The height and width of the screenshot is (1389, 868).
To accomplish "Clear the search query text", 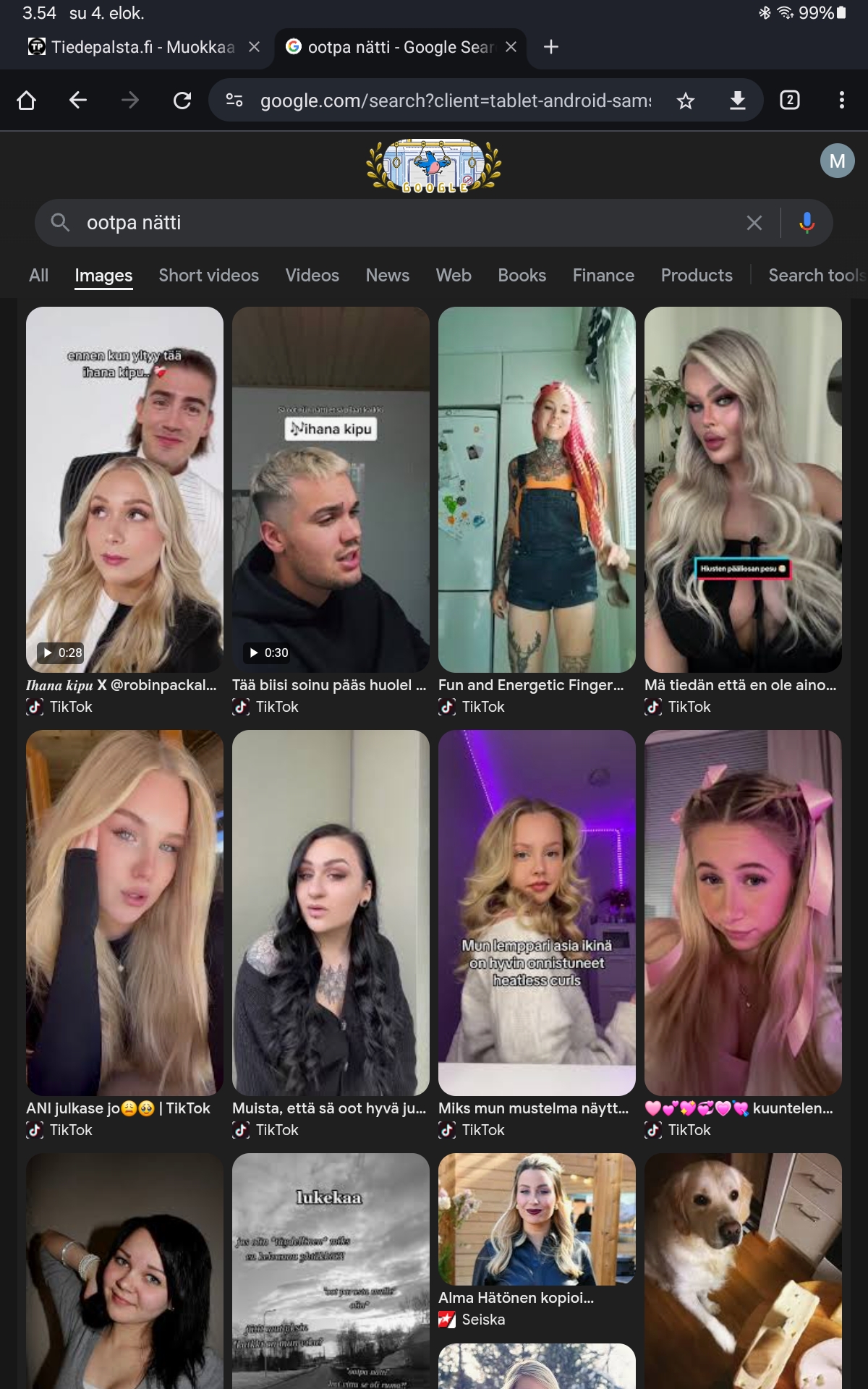I will pos(754,223).
